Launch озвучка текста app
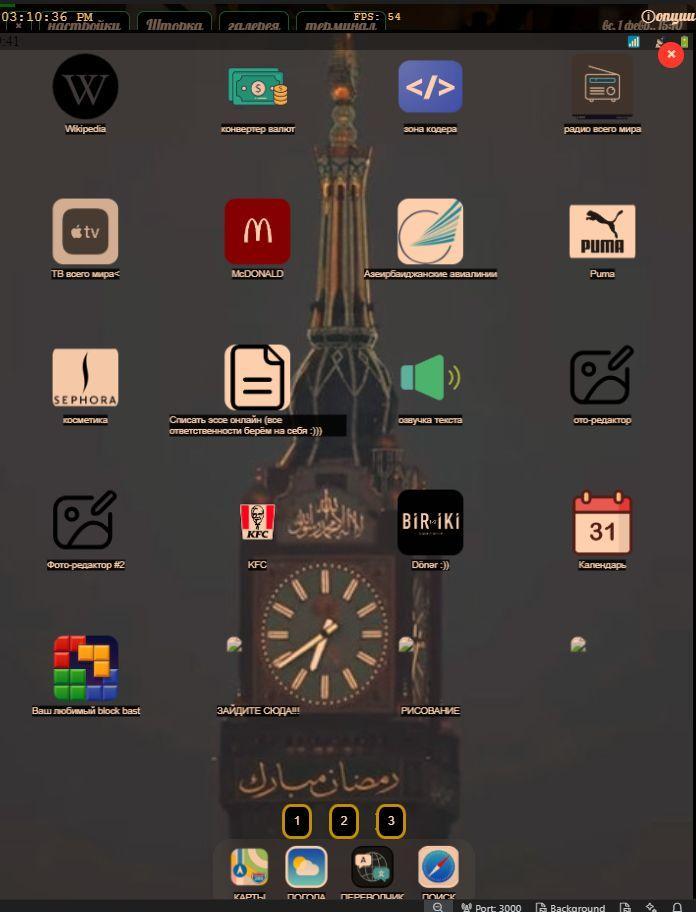 pyautogui.click(x=430, y=378)
